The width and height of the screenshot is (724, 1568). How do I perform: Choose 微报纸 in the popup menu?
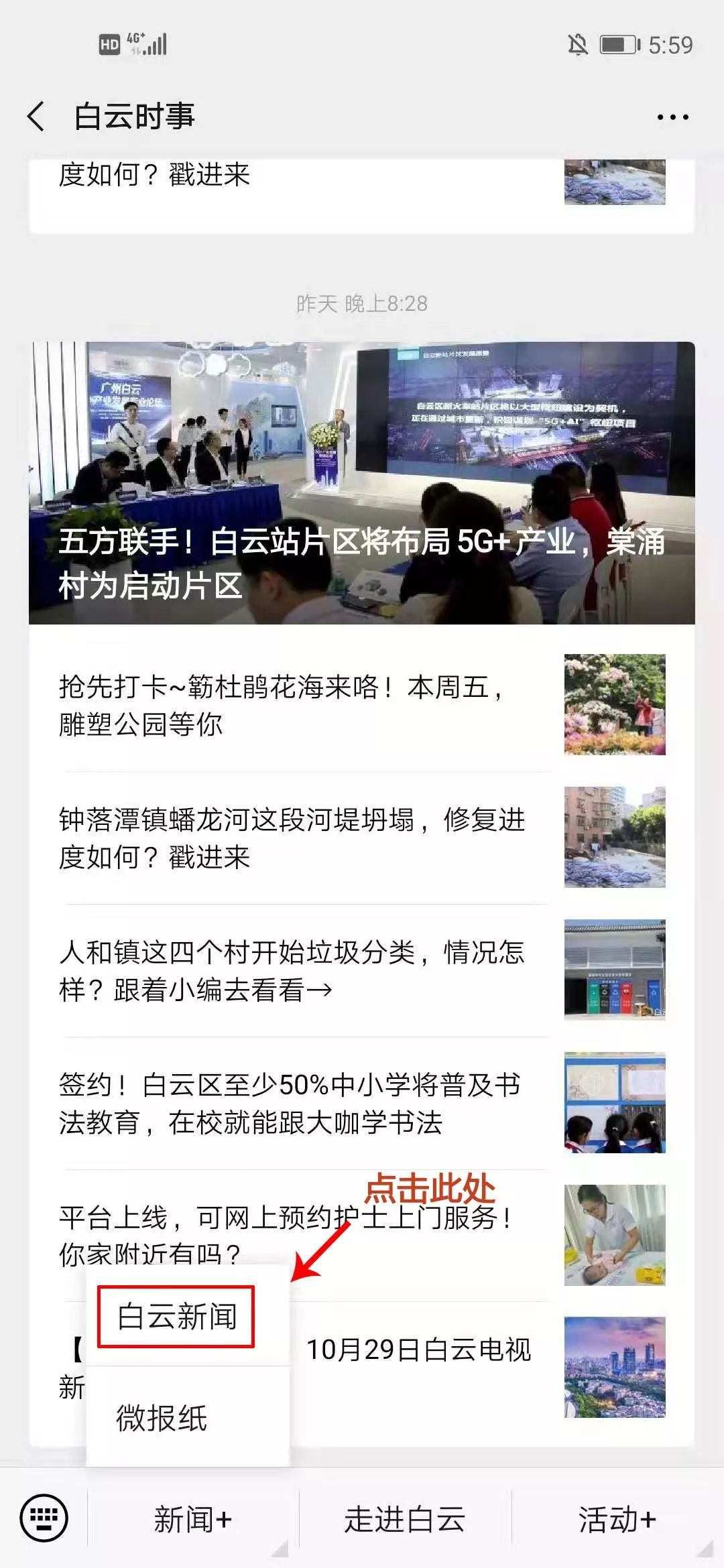coord(162,1417)
